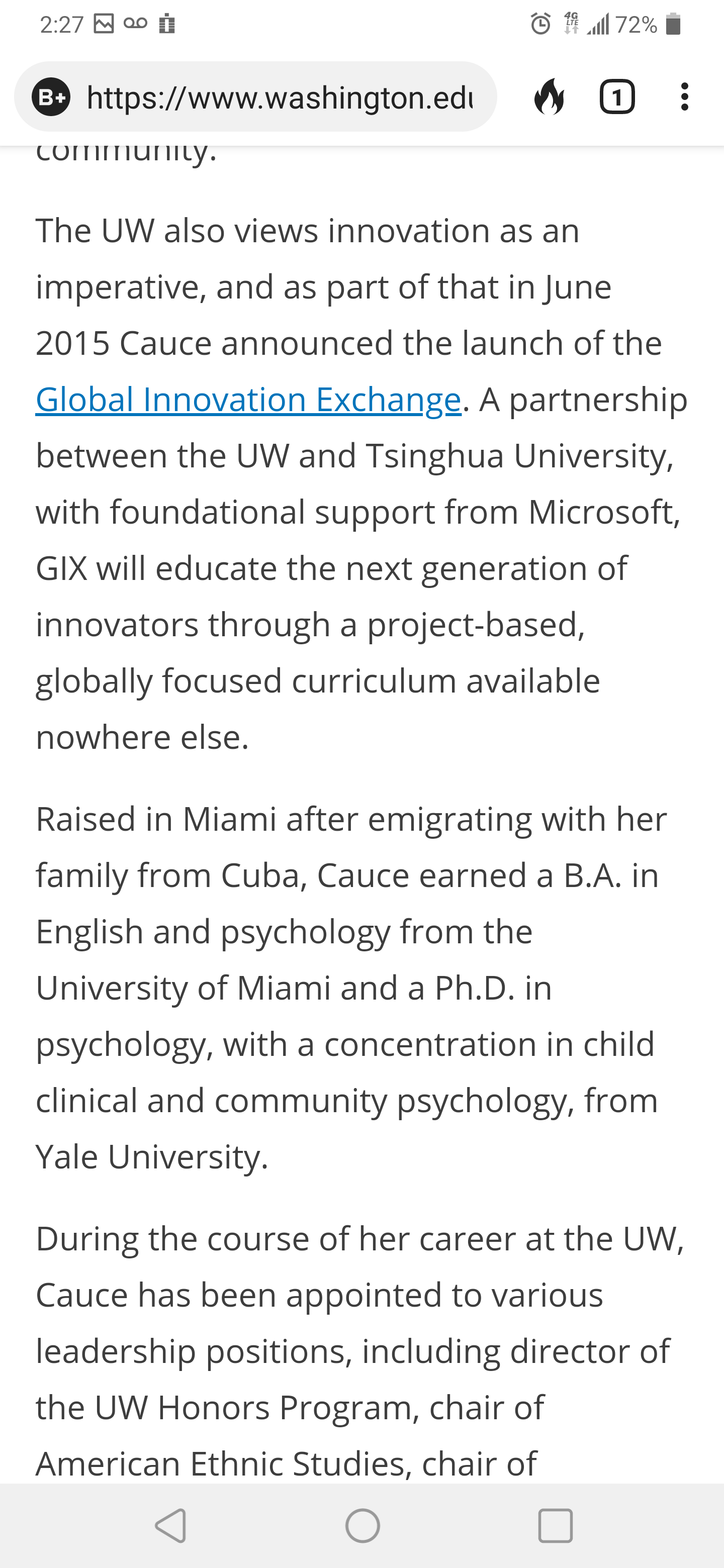The width and height of the screenshot is (724, 1568).
Task: Go to the home screen
Action: point(363,1525)
